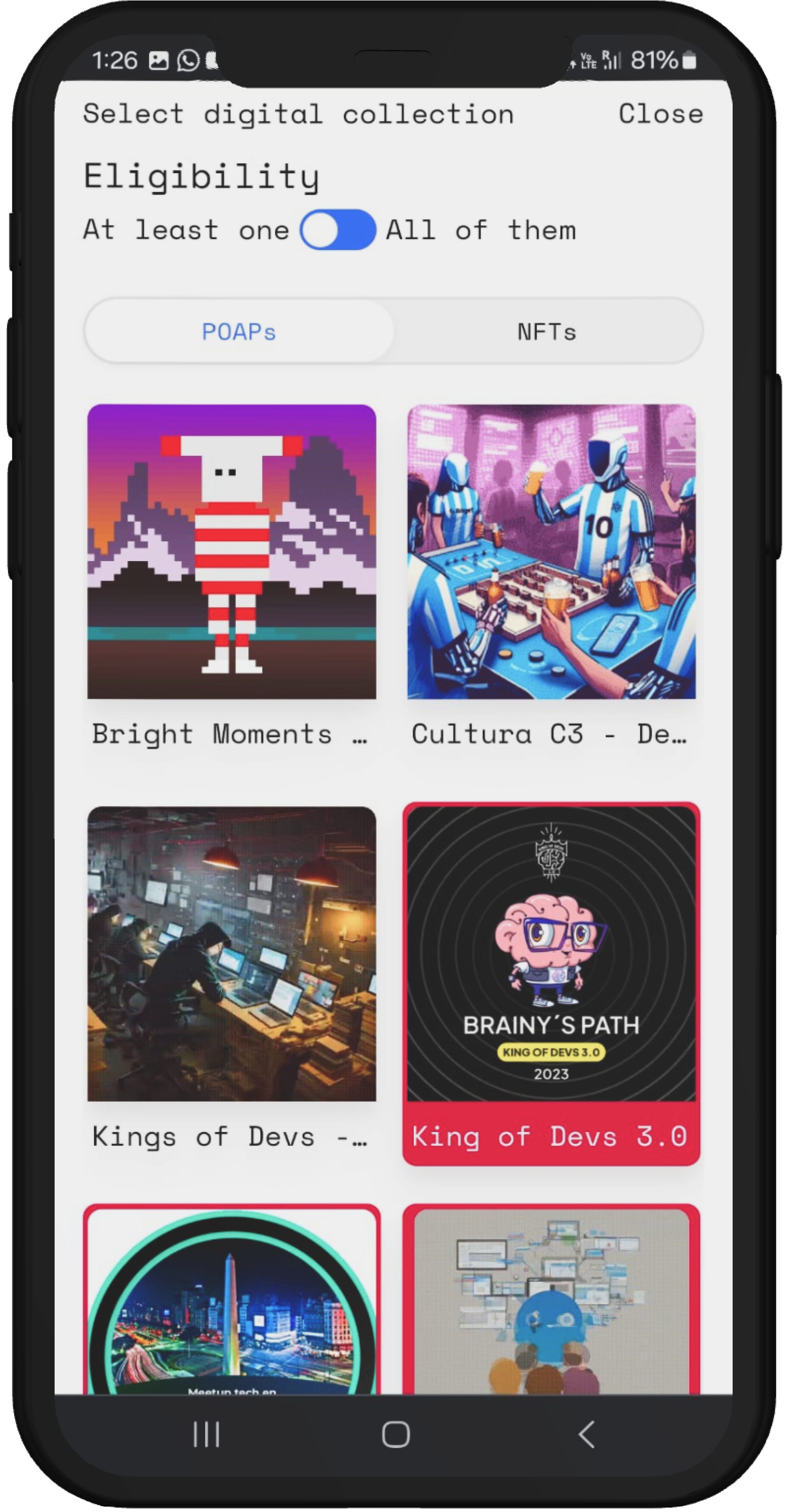Toggle the eligibility switch to All of them
The width and height of the screenshot is (787, 1512).
pos(338,230)
